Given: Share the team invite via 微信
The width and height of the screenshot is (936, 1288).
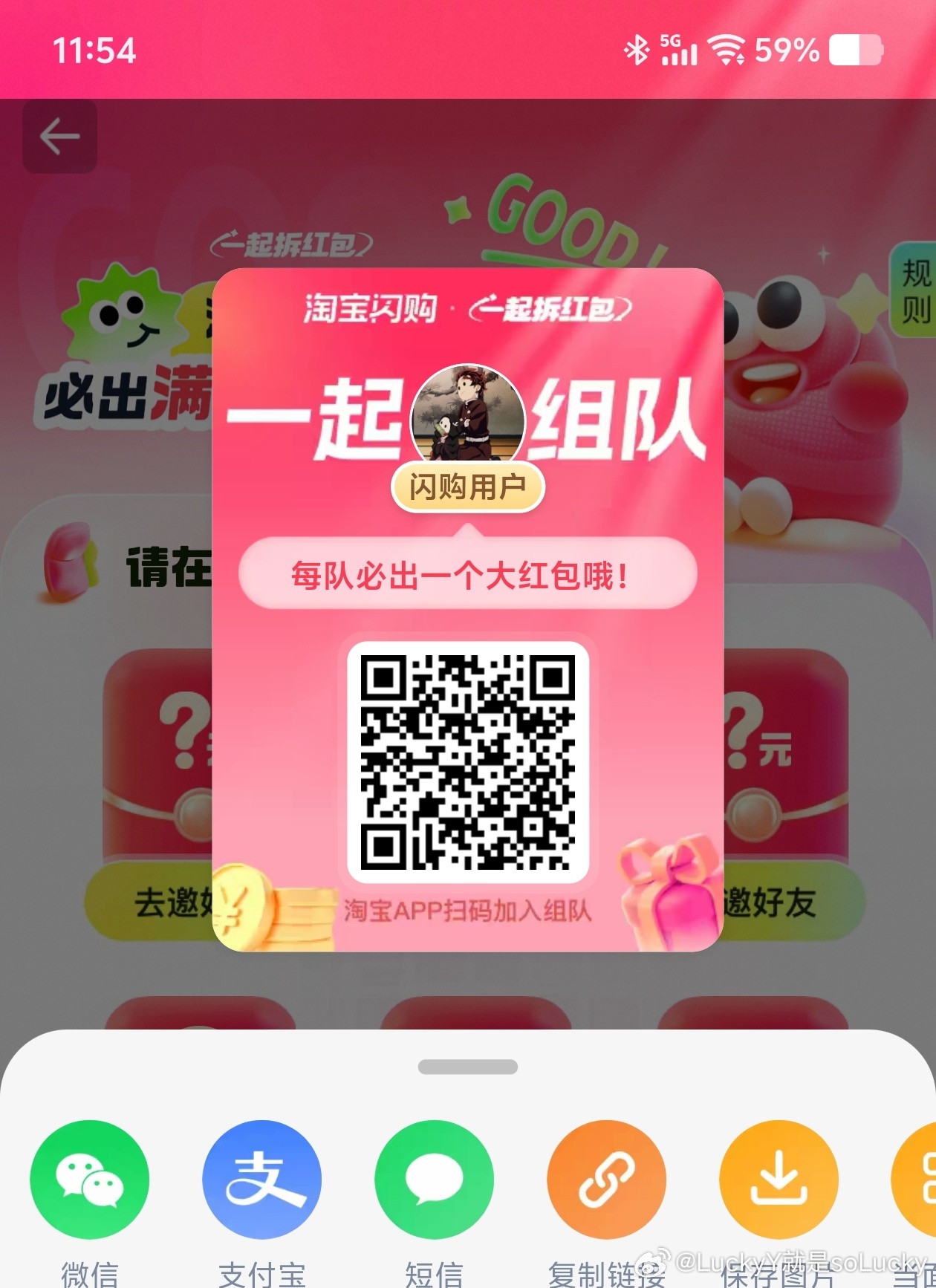Looking at the screenshot, I should pyautogui.click(x=89, y=1180).
